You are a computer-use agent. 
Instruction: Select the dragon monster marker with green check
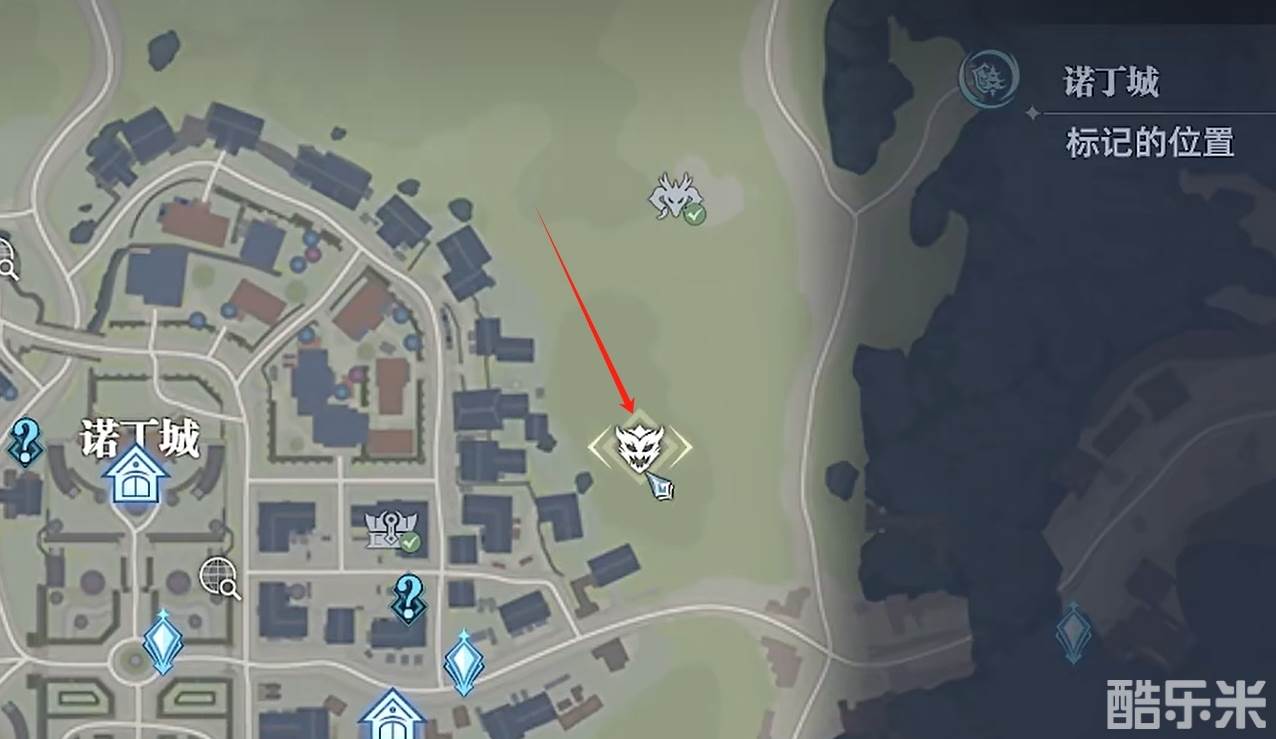pos(674,195)
